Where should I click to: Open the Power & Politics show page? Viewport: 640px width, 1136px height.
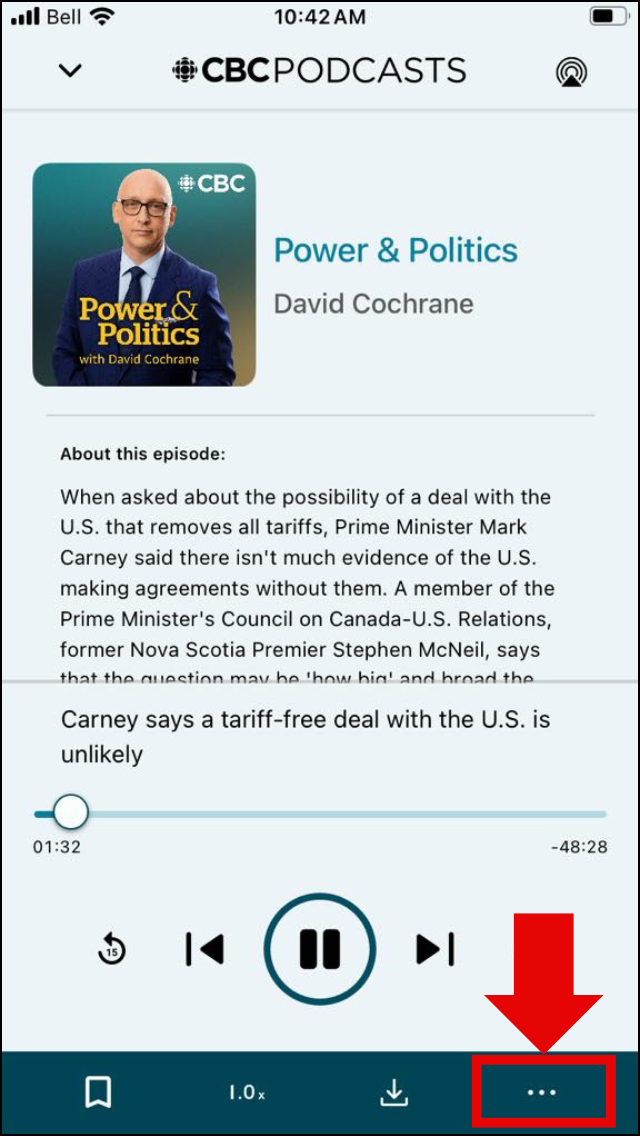(396, 250)
